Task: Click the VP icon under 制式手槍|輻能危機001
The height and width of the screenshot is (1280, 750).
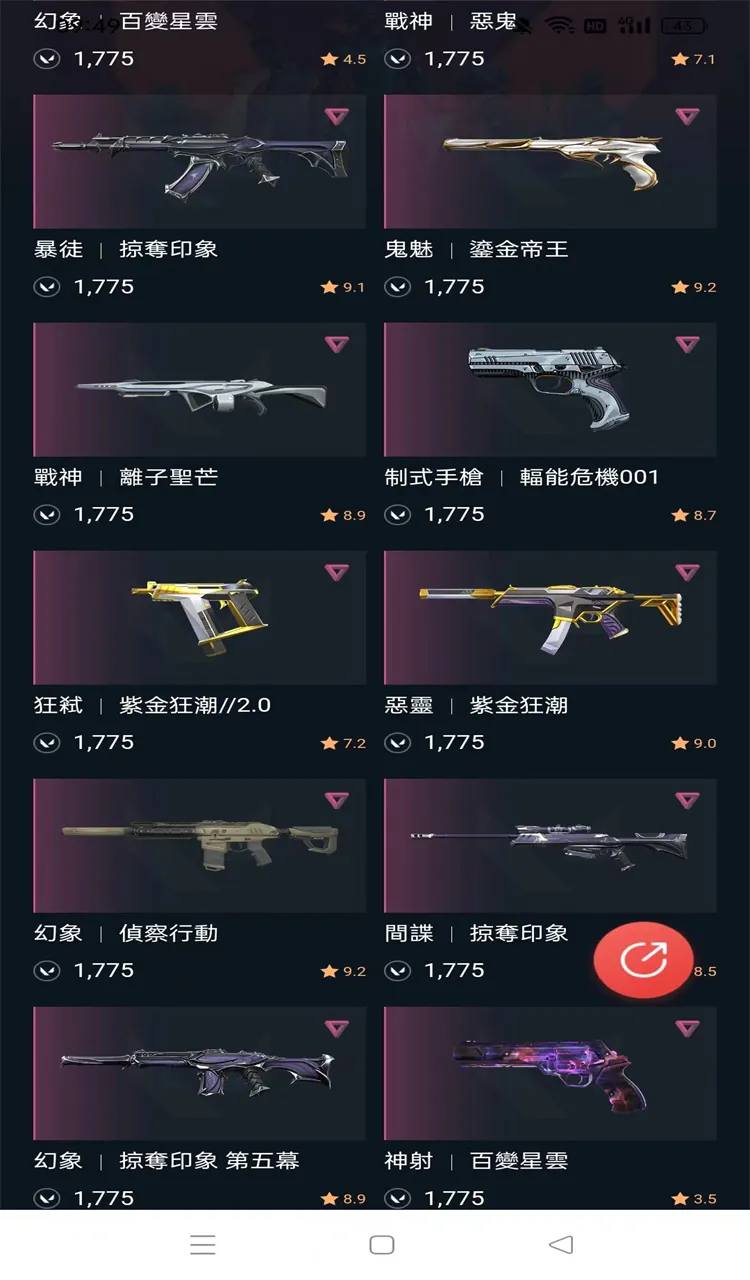Action: [398, 515]
